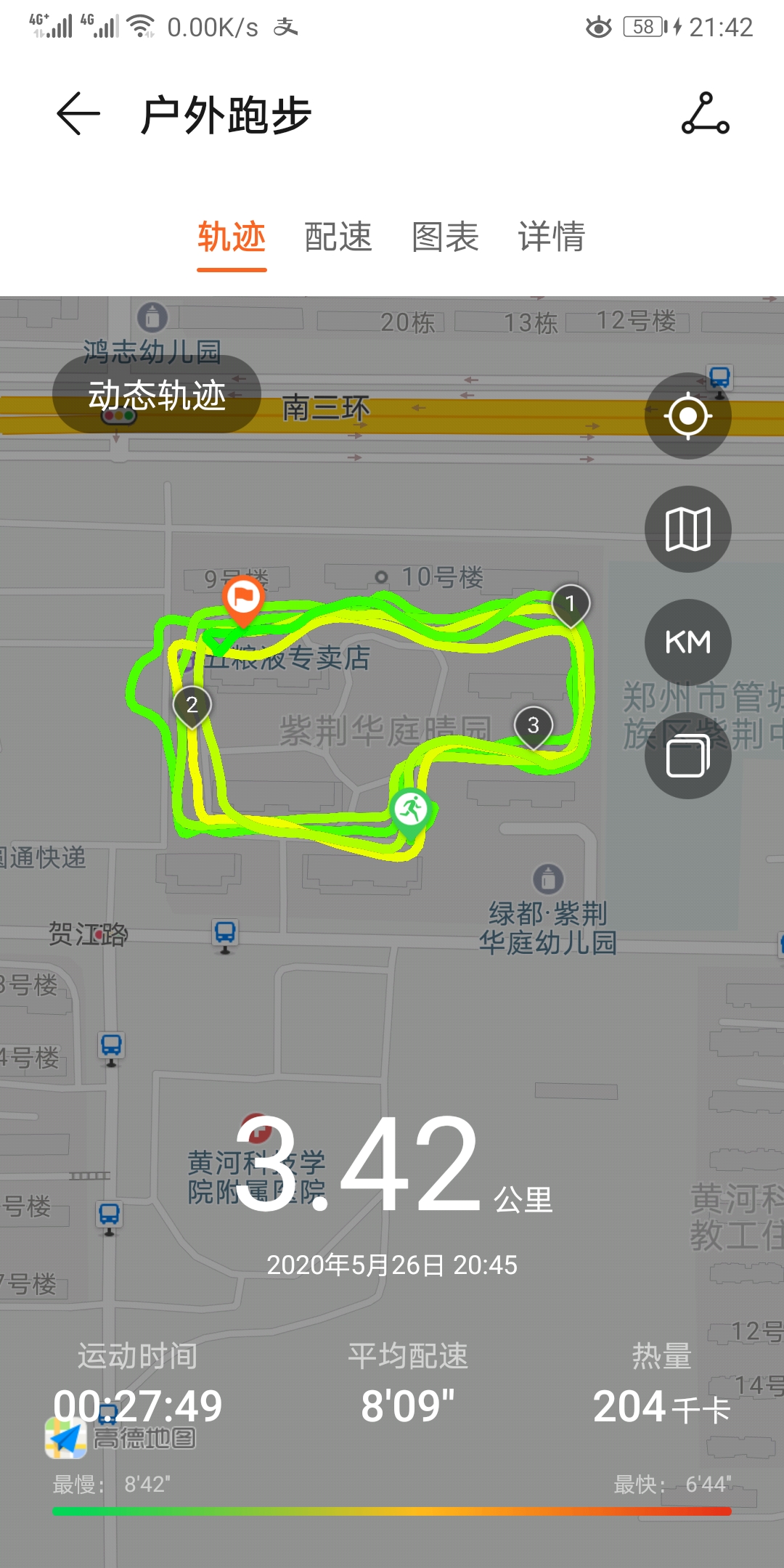Select the highlighted 轨迹 track tab
The image size is (784, 1568).
tap(230, 236)
